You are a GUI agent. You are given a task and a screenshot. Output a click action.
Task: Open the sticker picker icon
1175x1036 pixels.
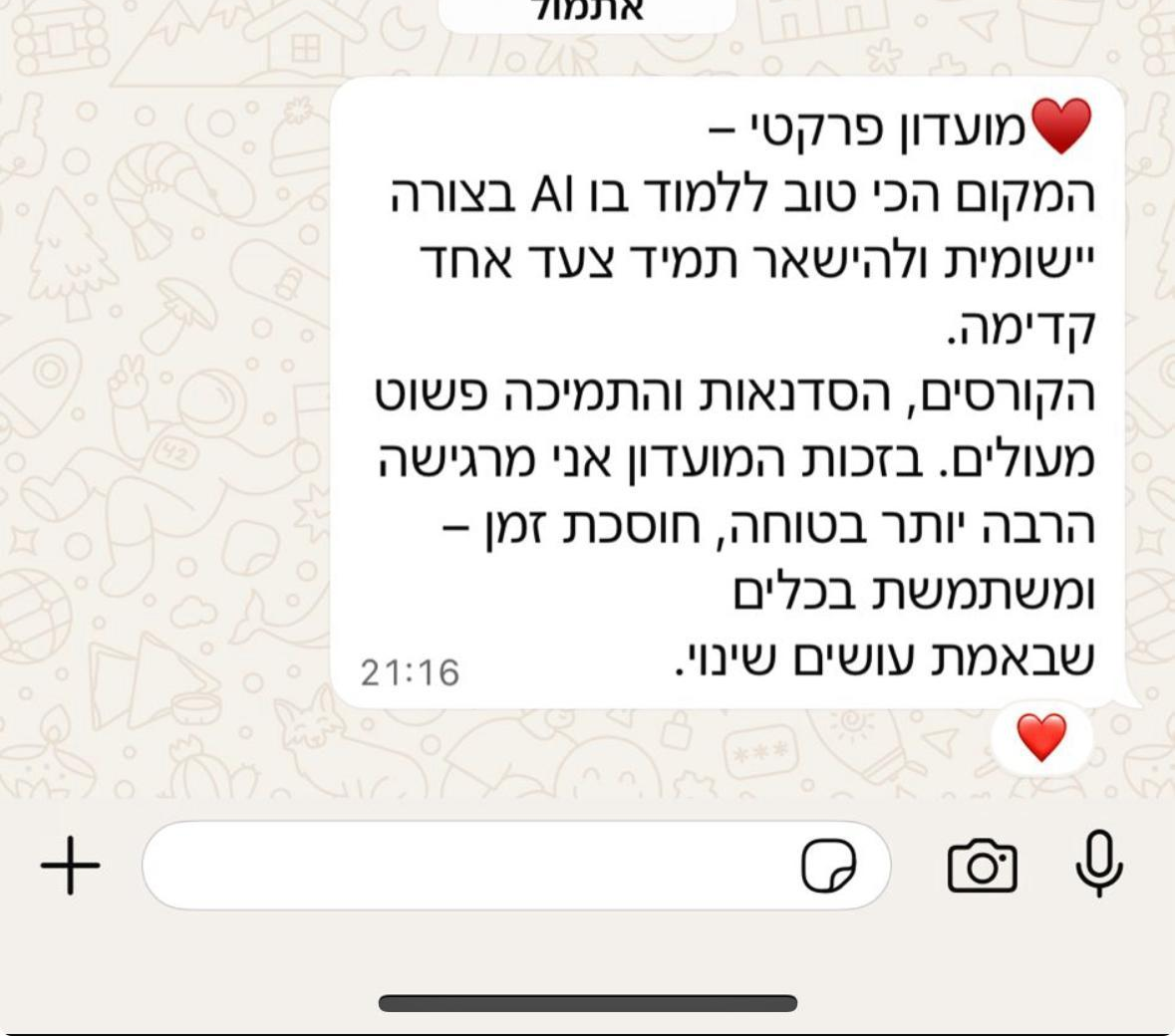pyautogui.click(x=828, y=865)
